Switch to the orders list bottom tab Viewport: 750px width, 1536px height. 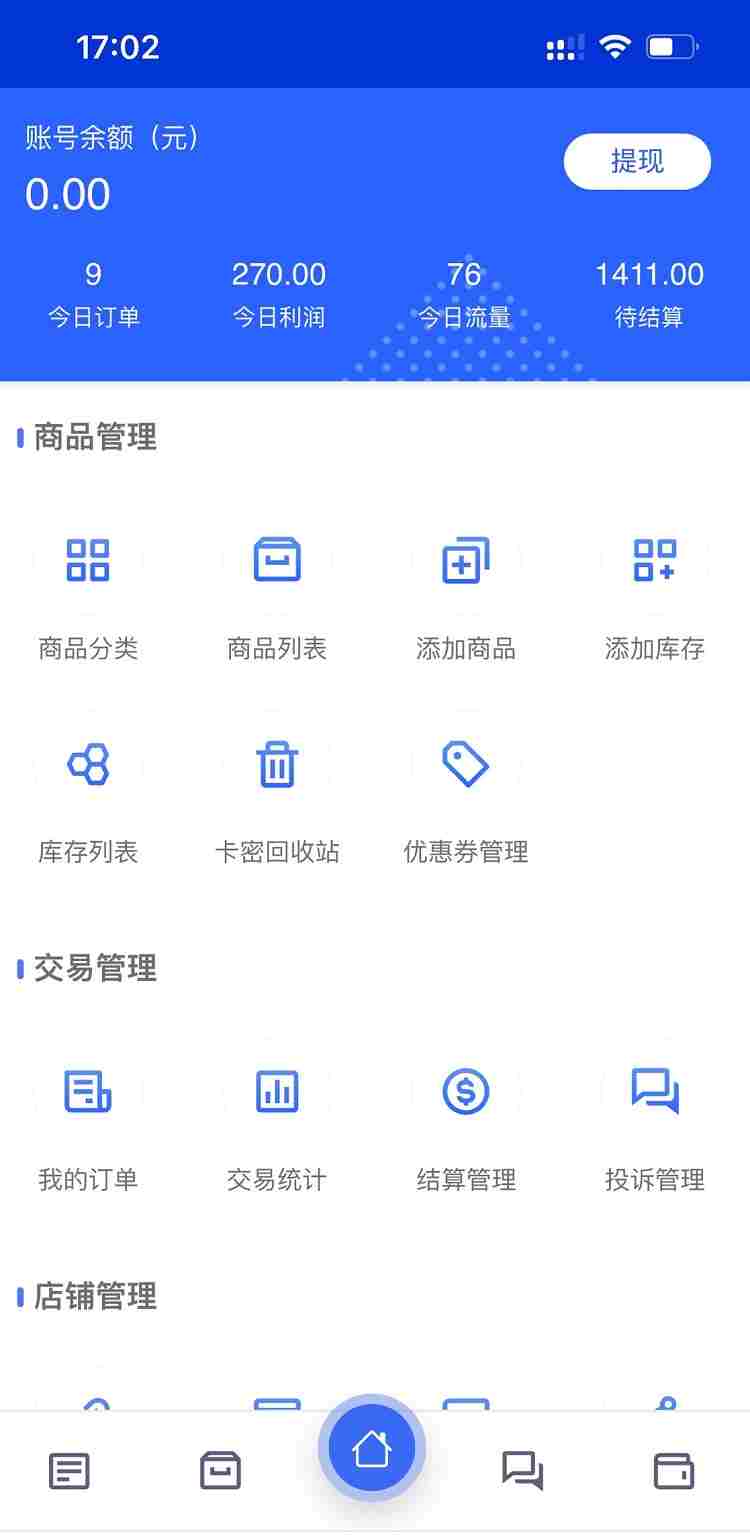[x=70, y=1471]
